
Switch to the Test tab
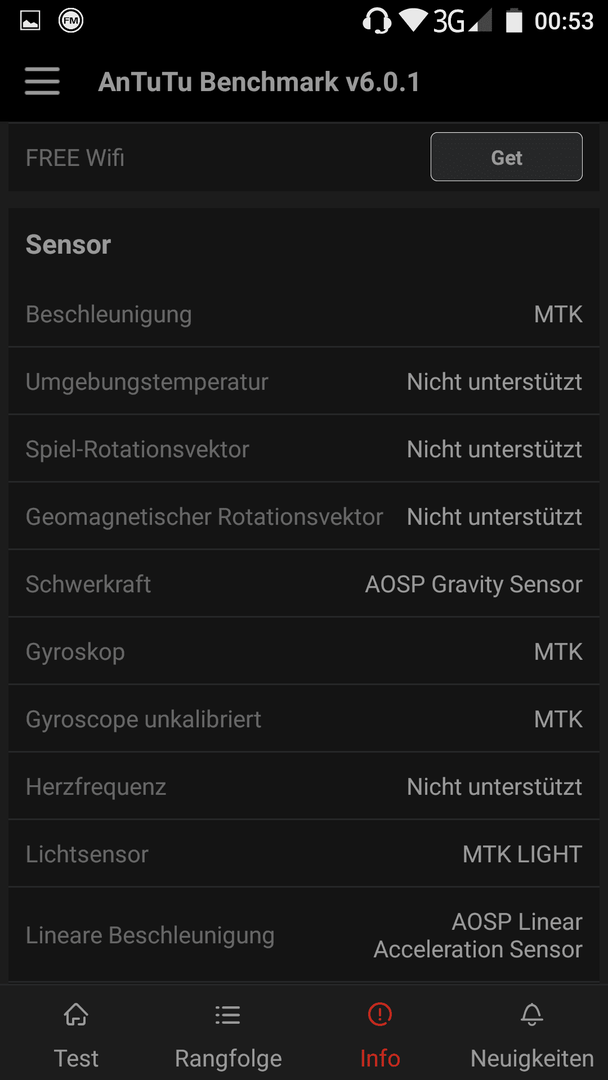click(x=76, y=1035)
